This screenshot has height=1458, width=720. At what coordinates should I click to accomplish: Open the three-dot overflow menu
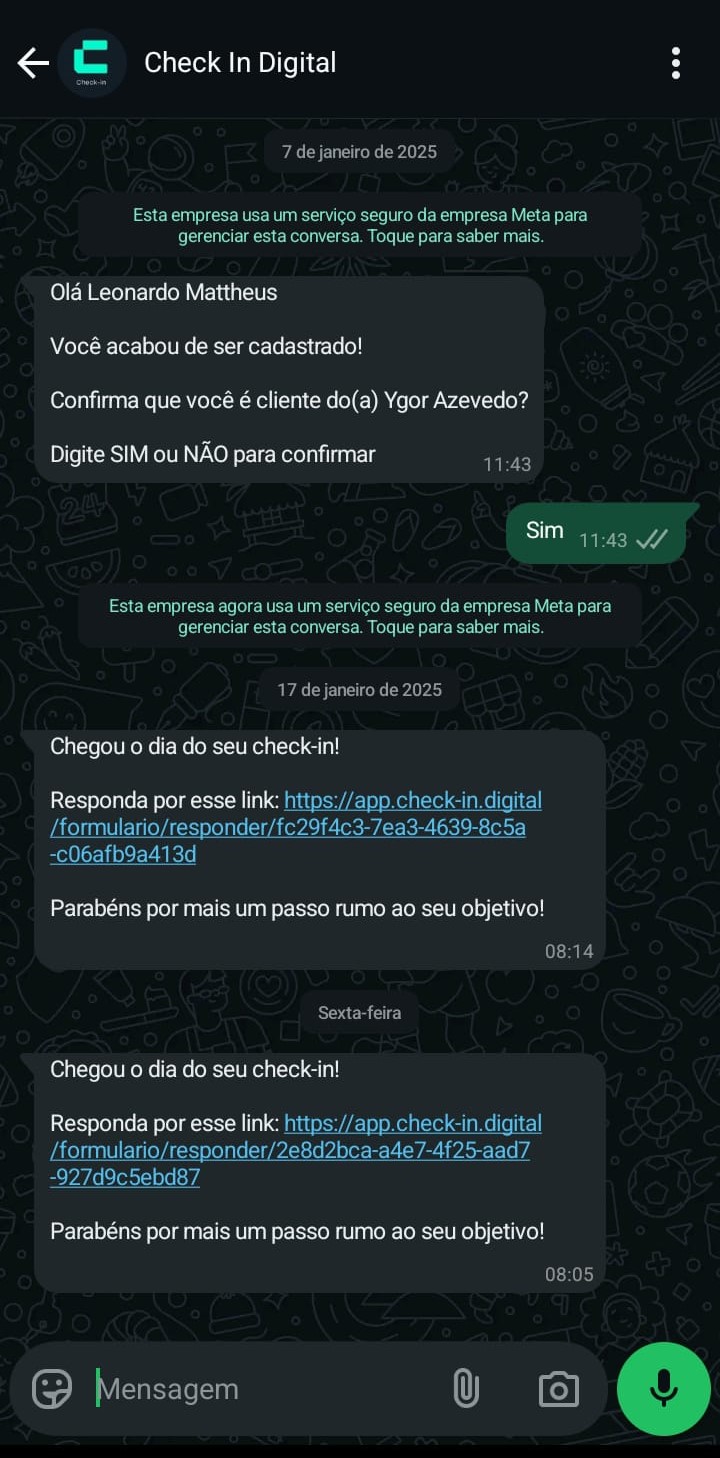click(x=676, y=63)
